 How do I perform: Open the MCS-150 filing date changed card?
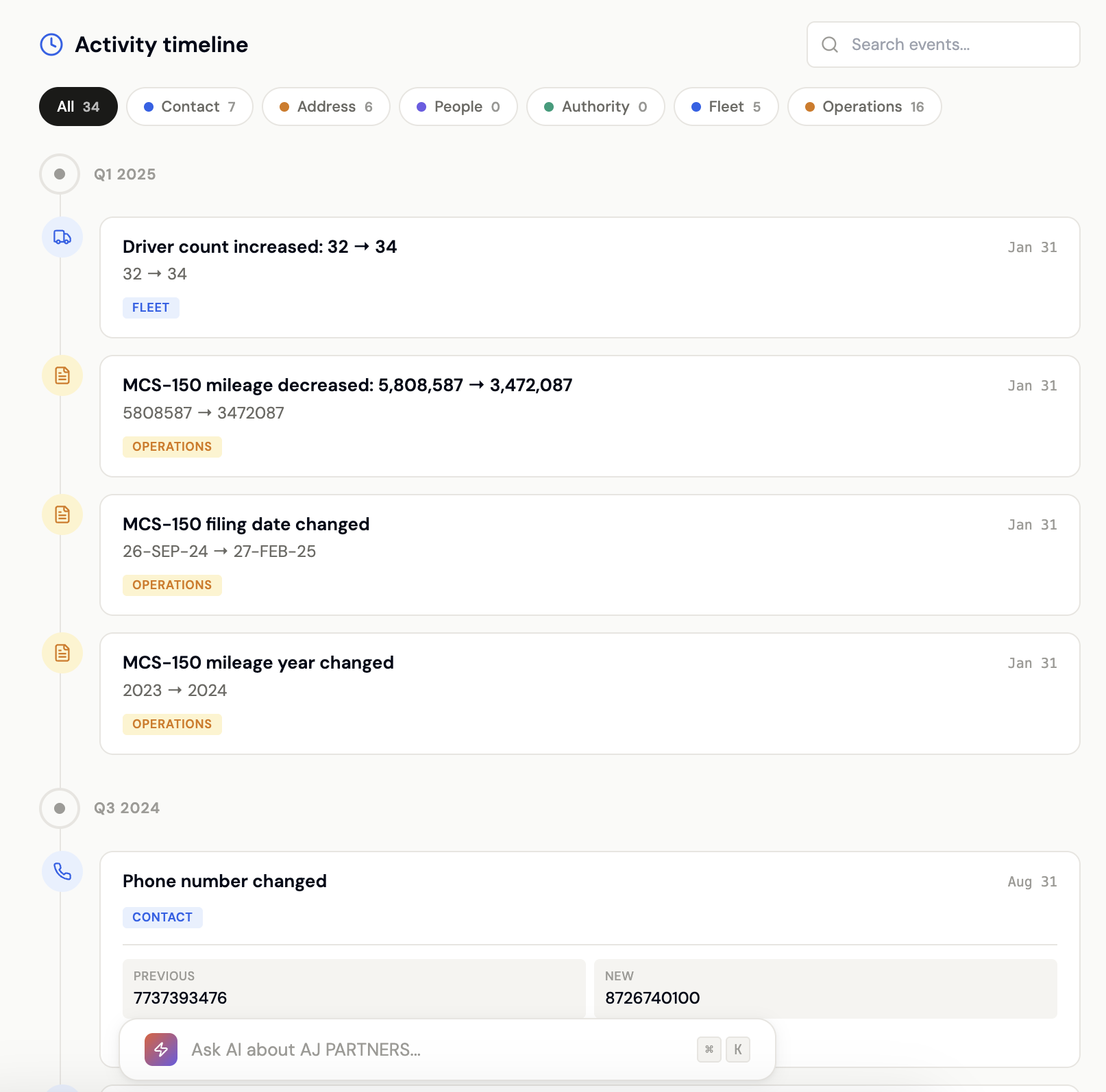589,555
